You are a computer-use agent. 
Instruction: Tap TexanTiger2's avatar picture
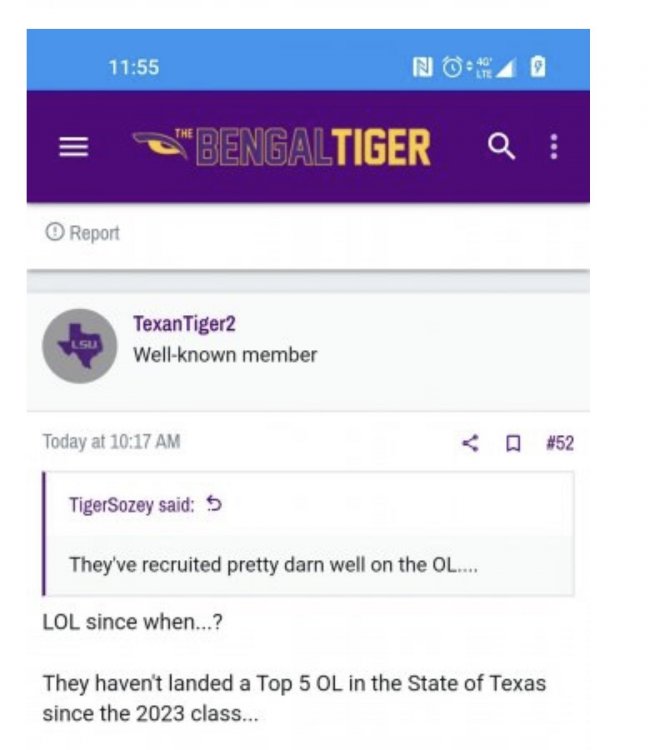point(79,345)
